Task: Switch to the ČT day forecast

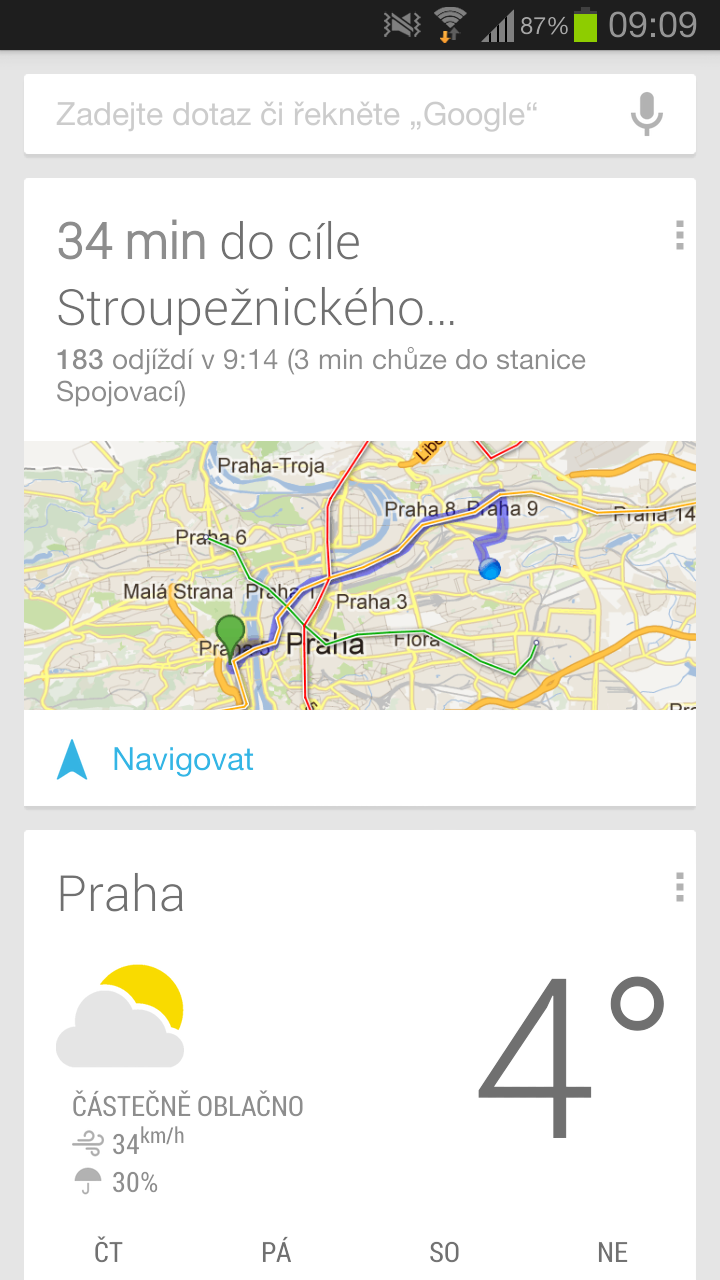Action: point(107,1251)
